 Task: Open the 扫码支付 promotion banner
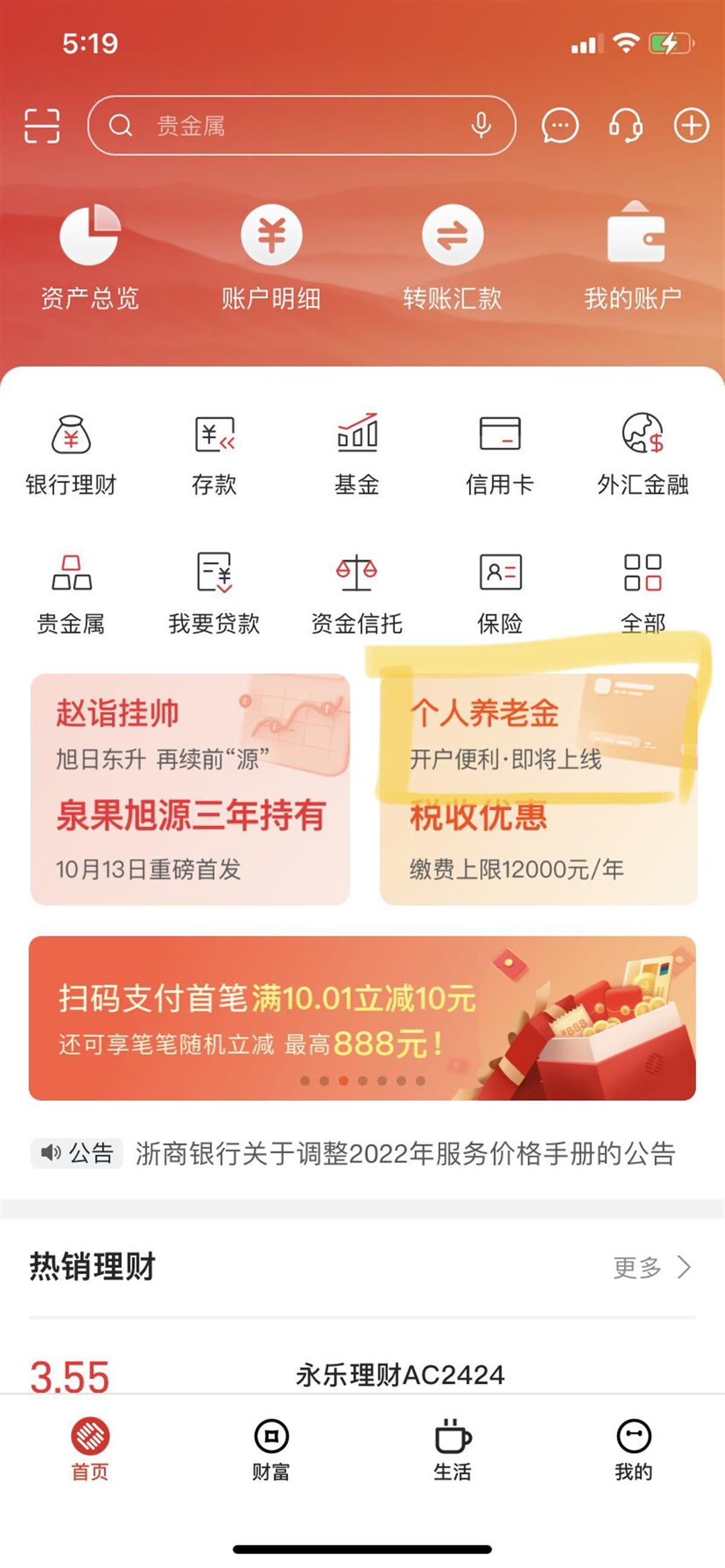362,1018
